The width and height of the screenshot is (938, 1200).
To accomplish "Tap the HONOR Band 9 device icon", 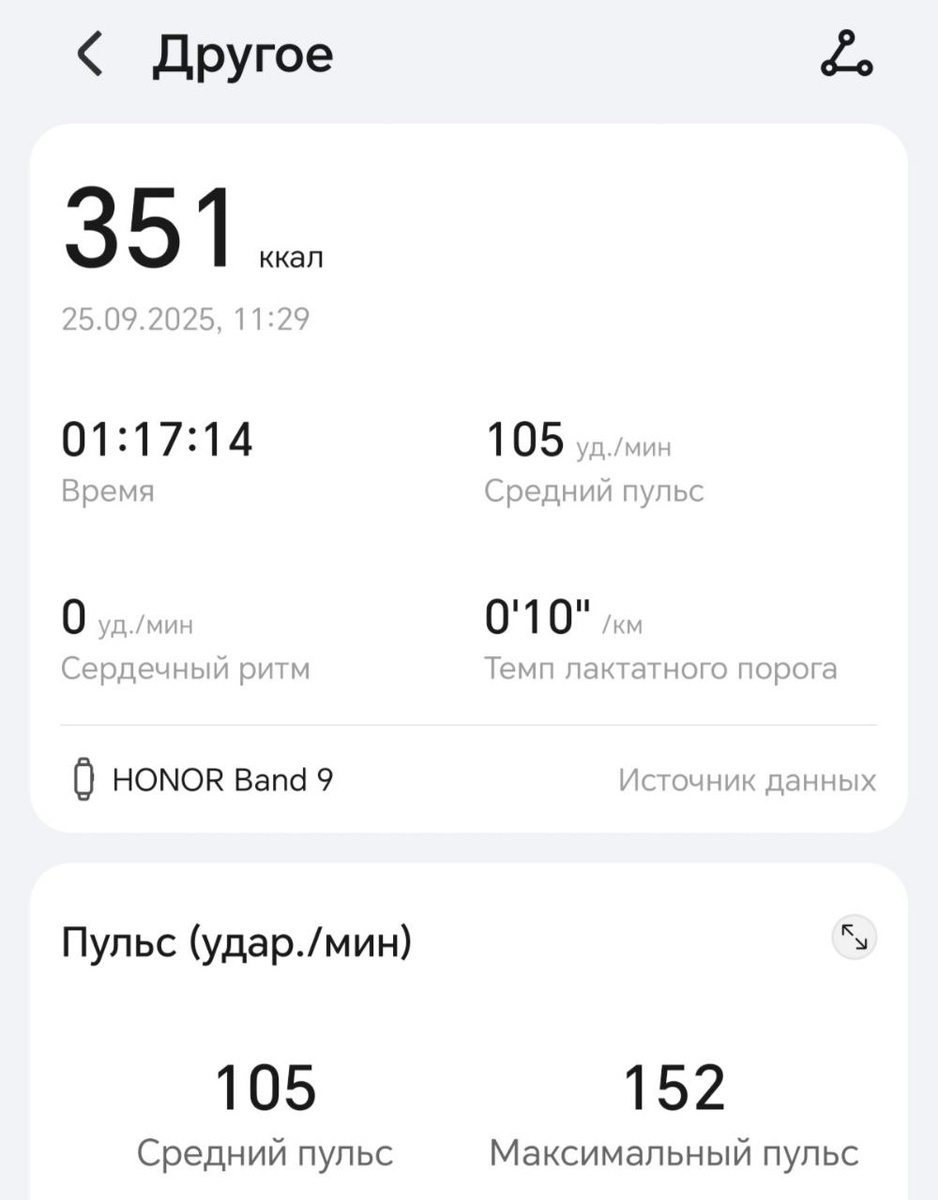I will [x=83, y=780].
